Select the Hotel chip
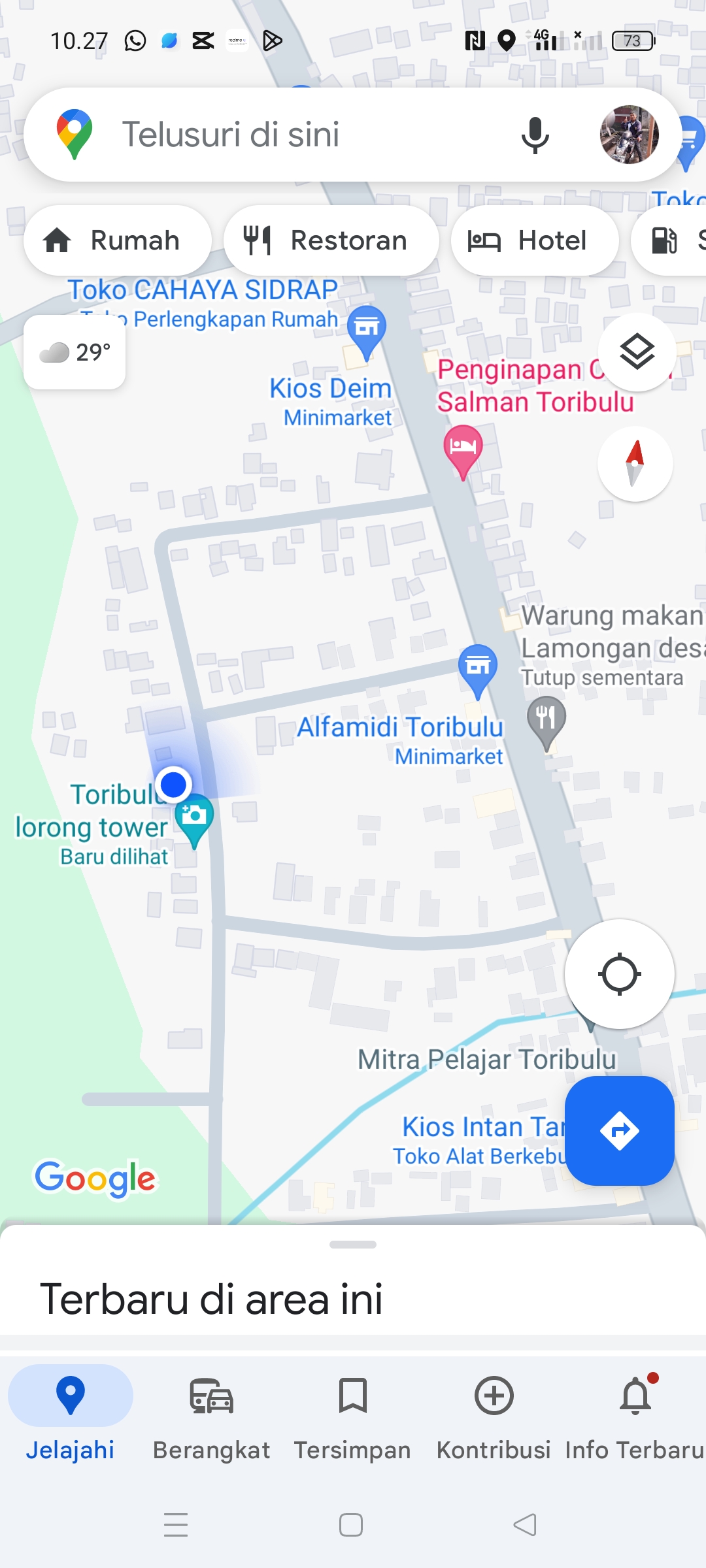 coord(535,240)
